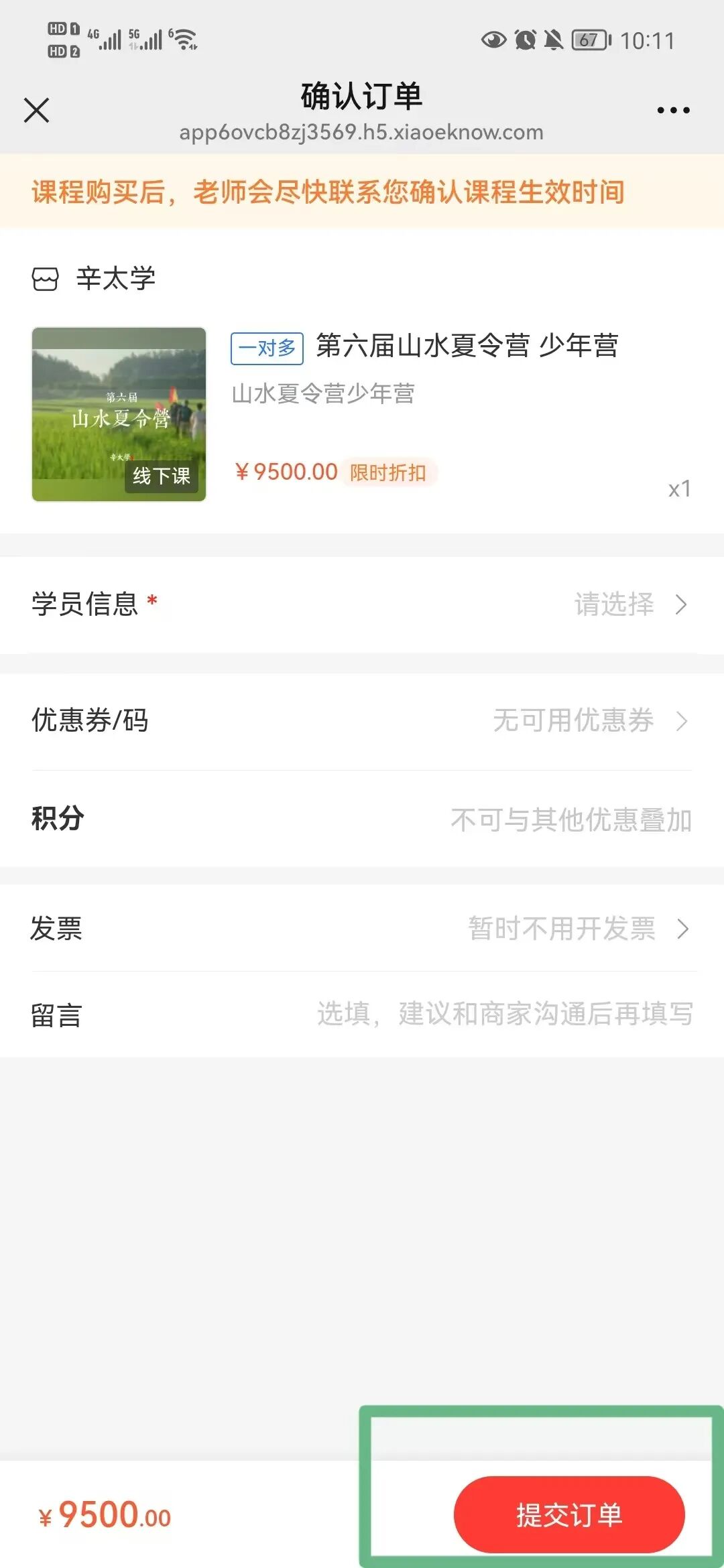Select 学员信息 student details
The height and width of the screenshot is (1568, 724).
(362, 604)
